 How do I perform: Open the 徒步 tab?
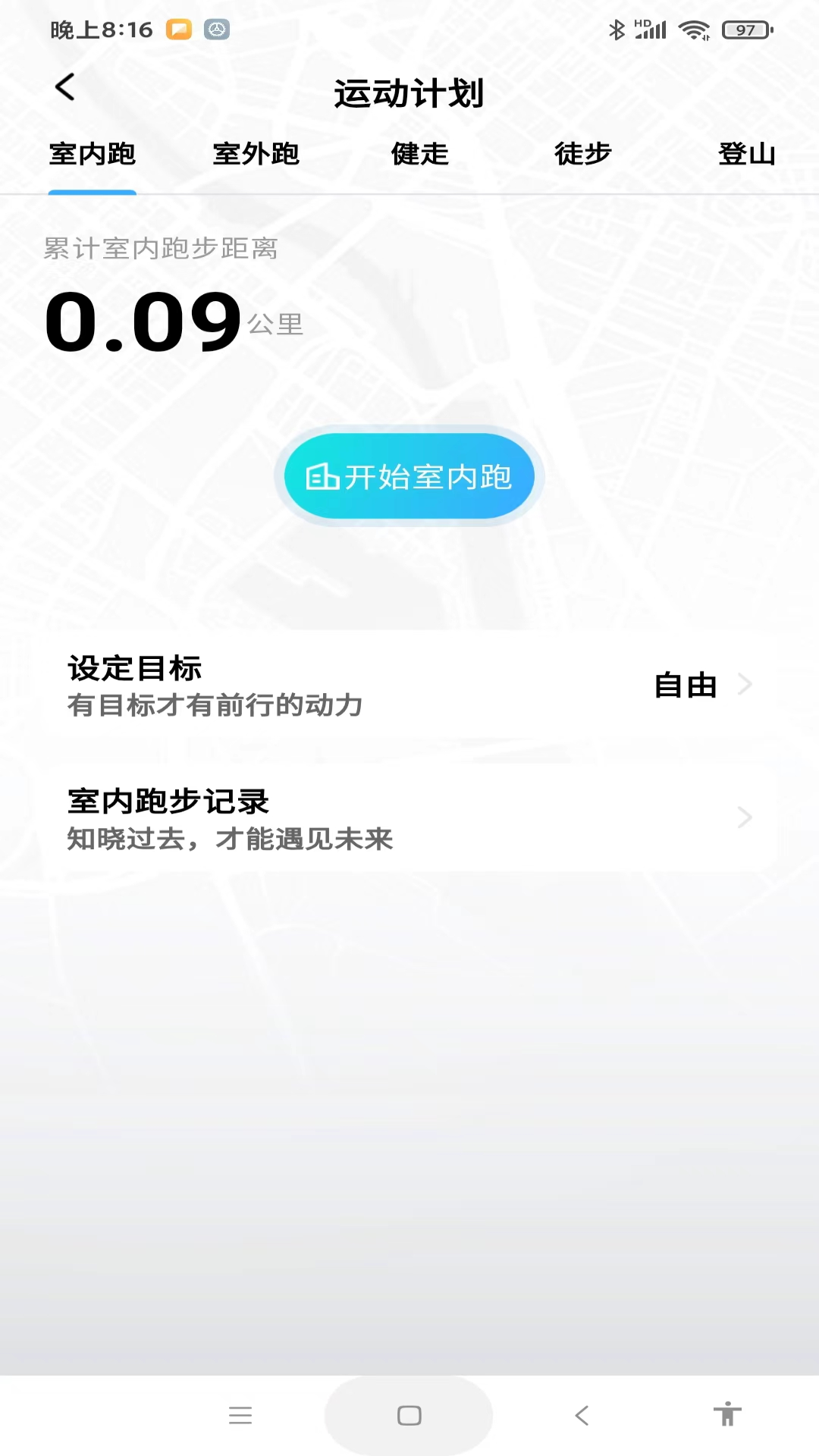point(583,154)
